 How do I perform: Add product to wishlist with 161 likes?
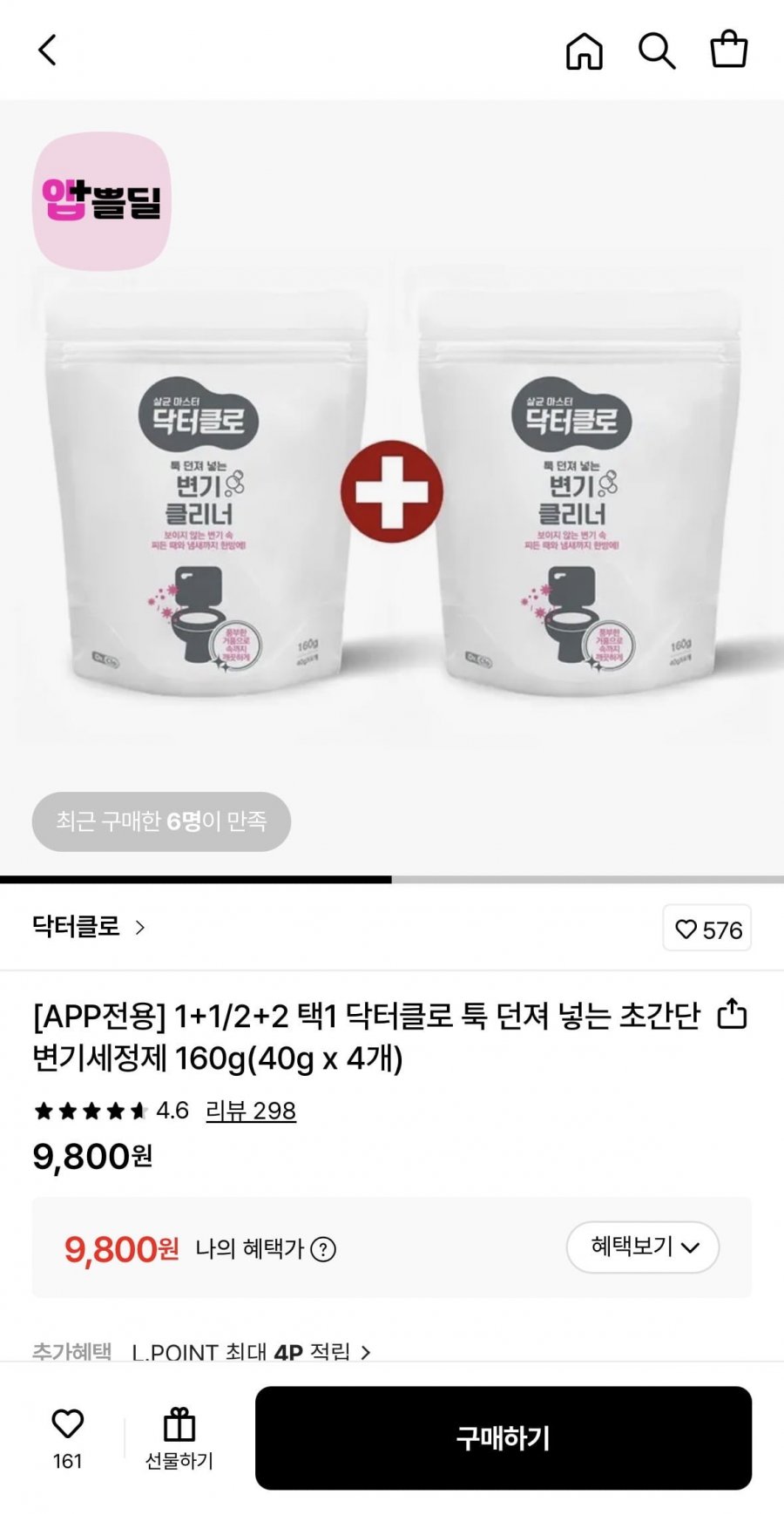click(x=67, y=1438)
